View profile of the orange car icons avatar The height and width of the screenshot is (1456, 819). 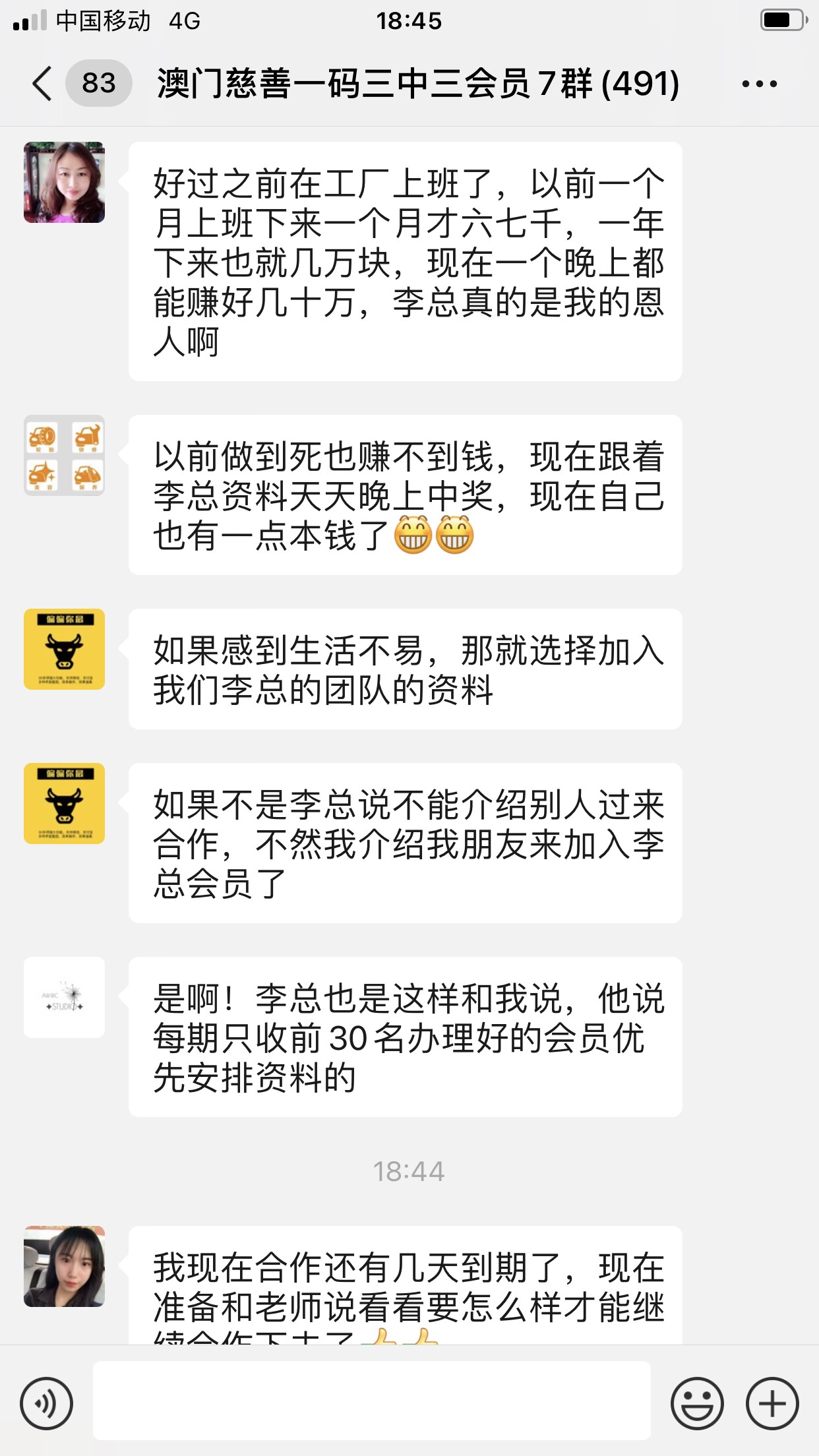point(64,455)
